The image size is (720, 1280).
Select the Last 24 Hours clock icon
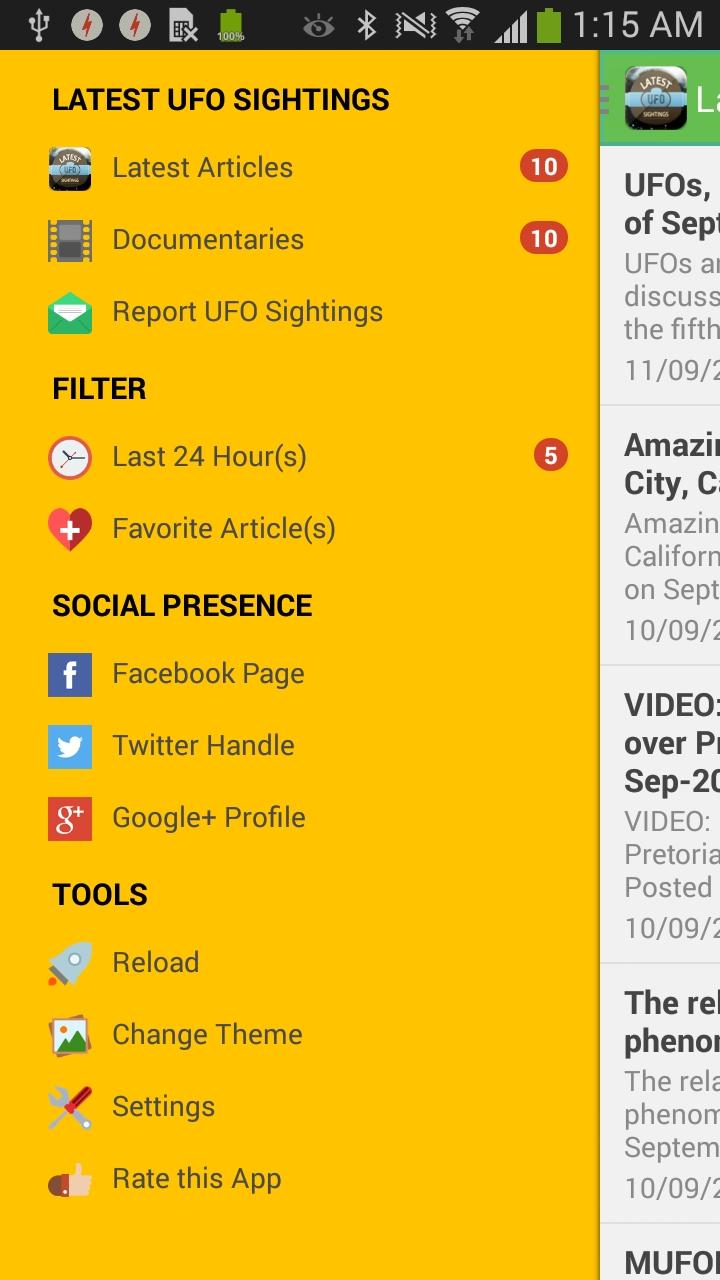click(x=69, y=455)
